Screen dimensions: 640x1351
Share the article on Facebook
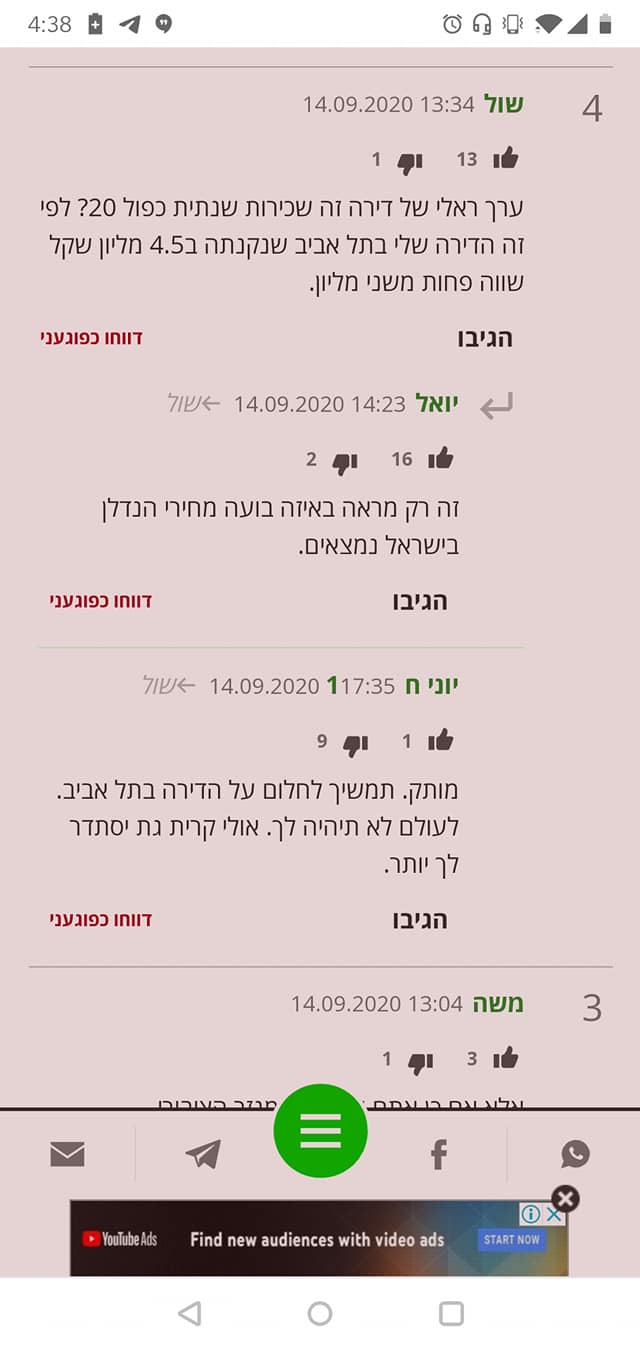(438, 1155)
